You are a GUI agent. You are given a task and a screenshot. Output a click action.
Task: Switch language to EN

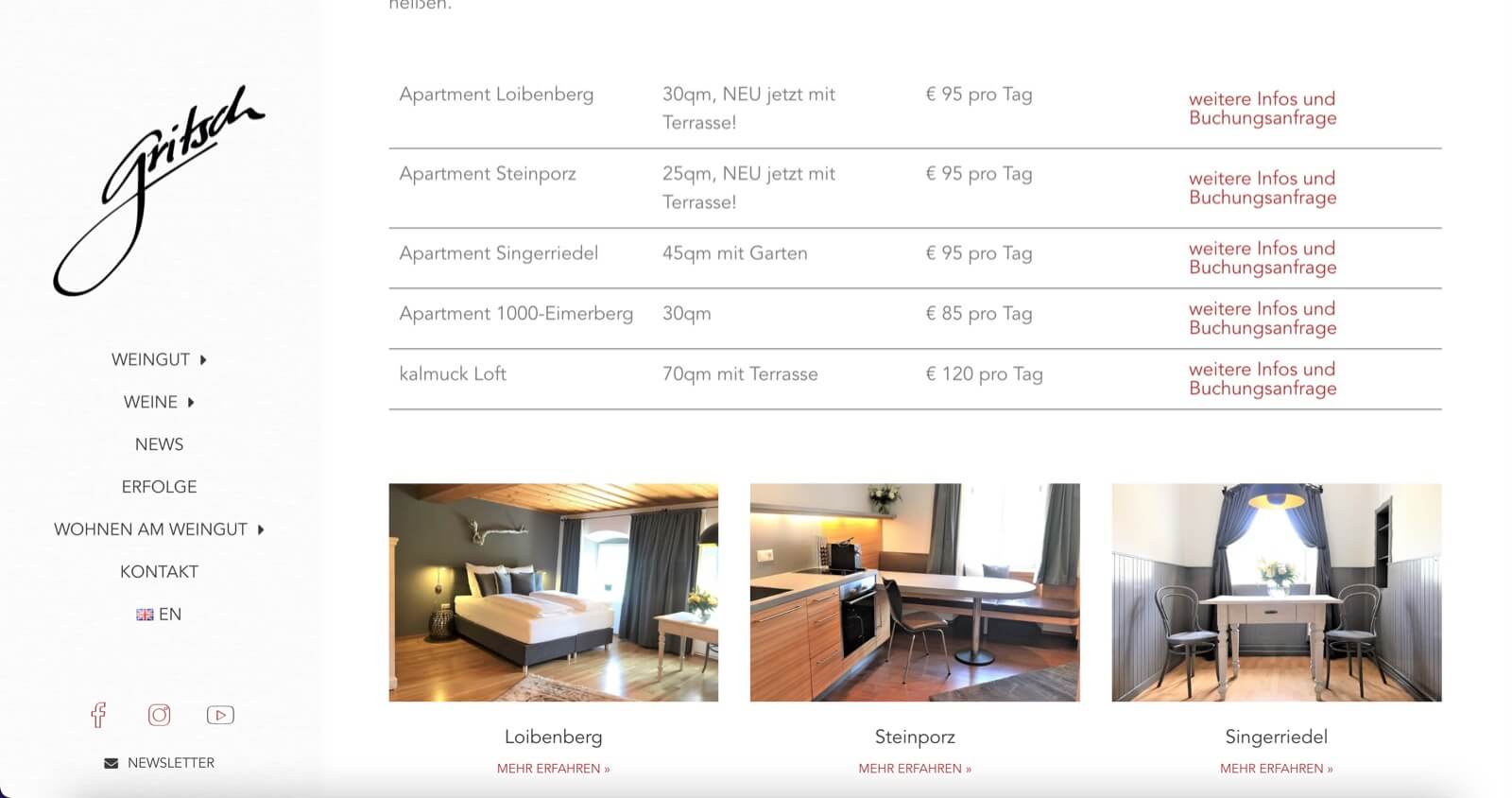159,615
